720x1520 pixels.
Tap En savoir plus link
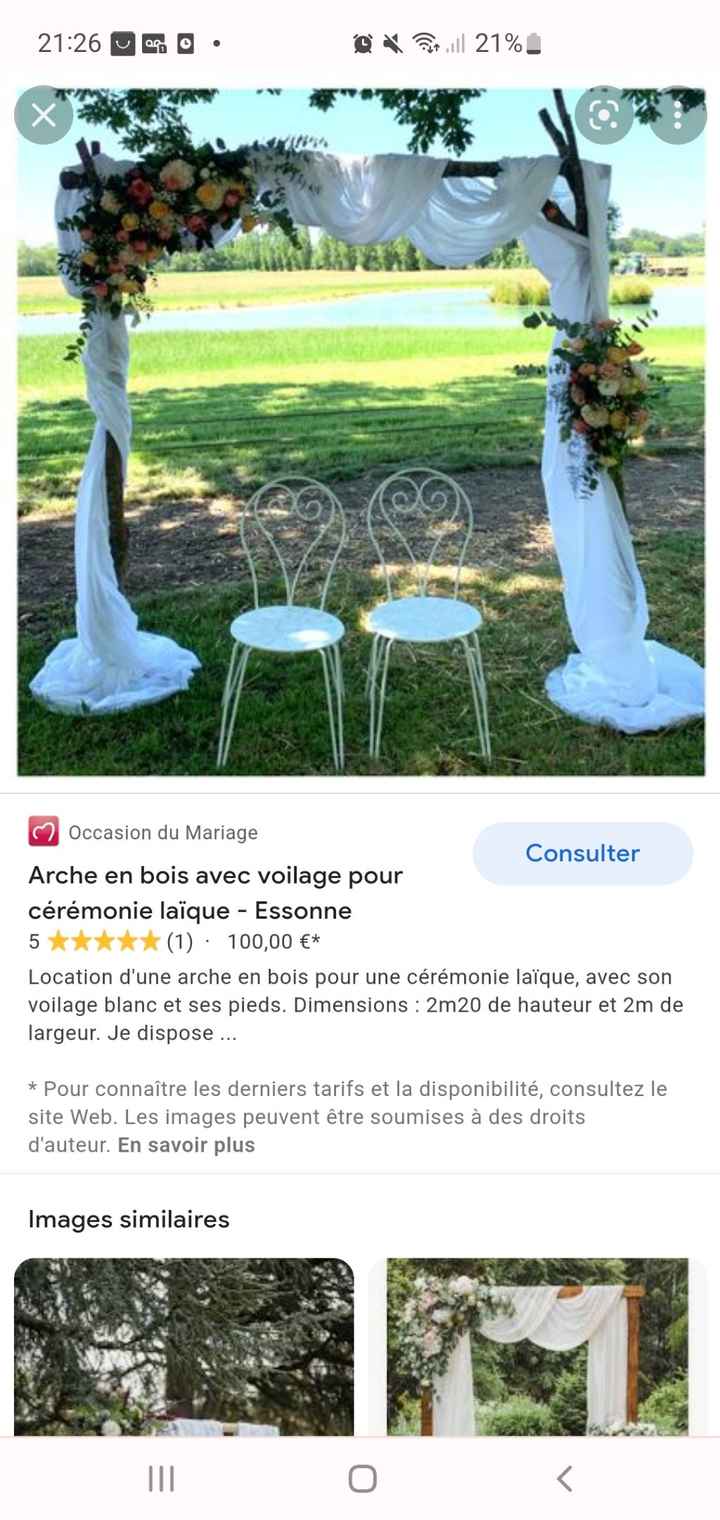(x=186, y=1145)
